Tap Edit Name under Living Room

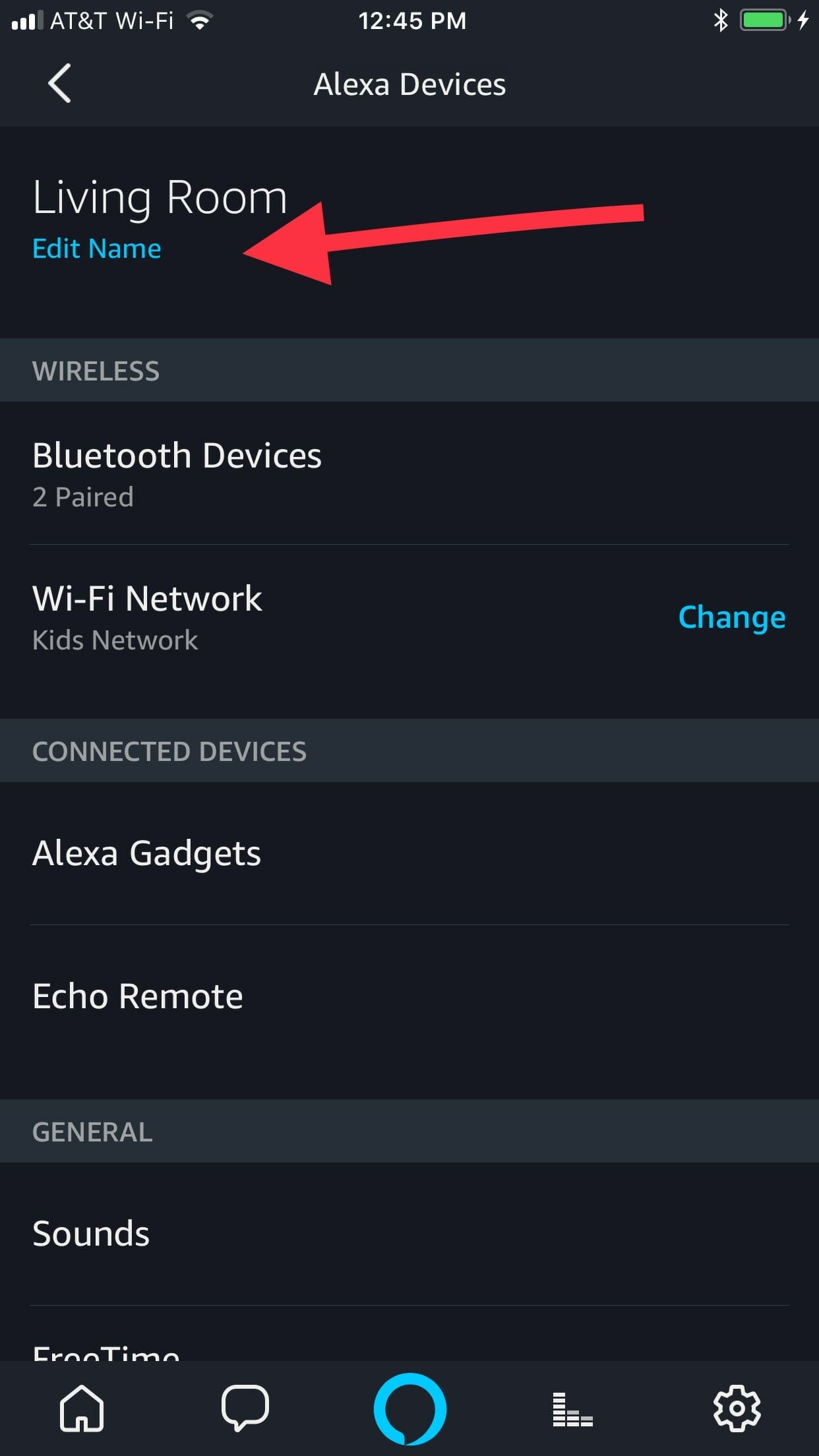click(x=96, y=249)
